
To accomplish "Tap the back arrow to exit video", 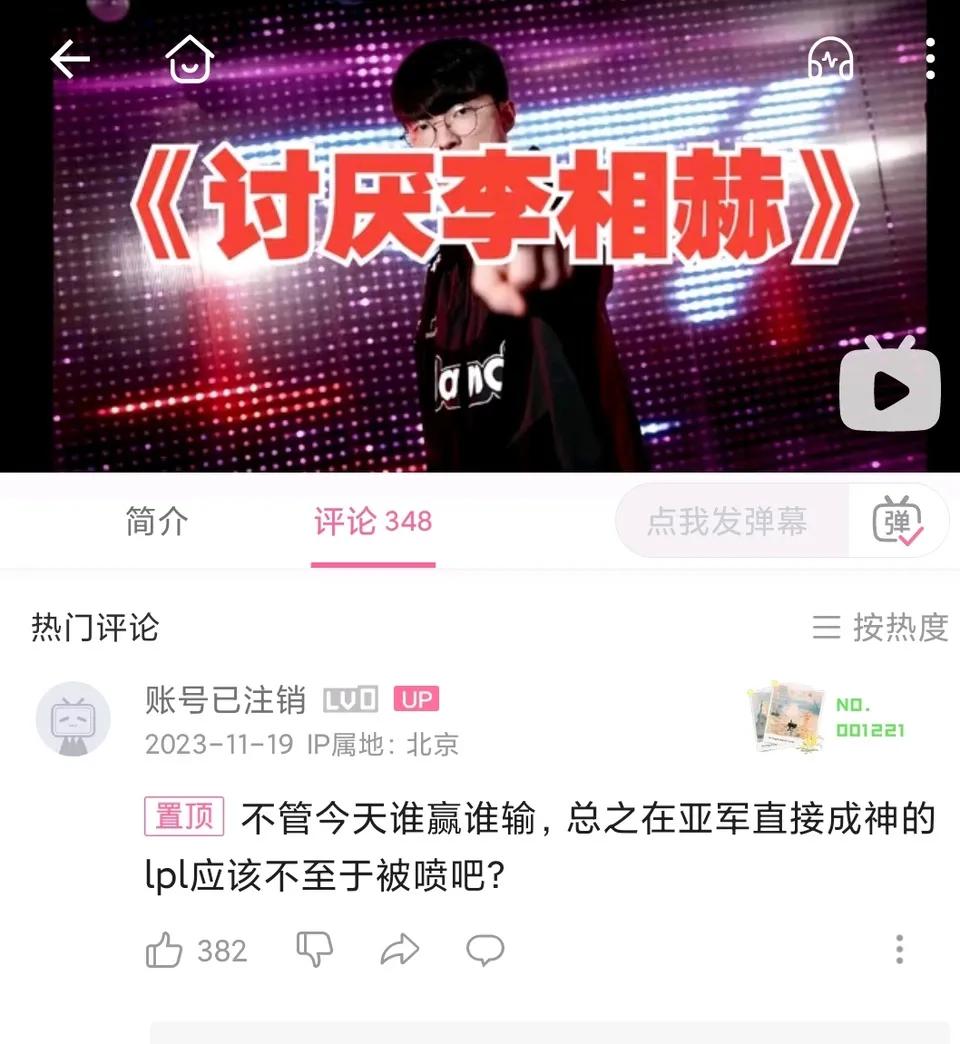I will pos(68,59).
